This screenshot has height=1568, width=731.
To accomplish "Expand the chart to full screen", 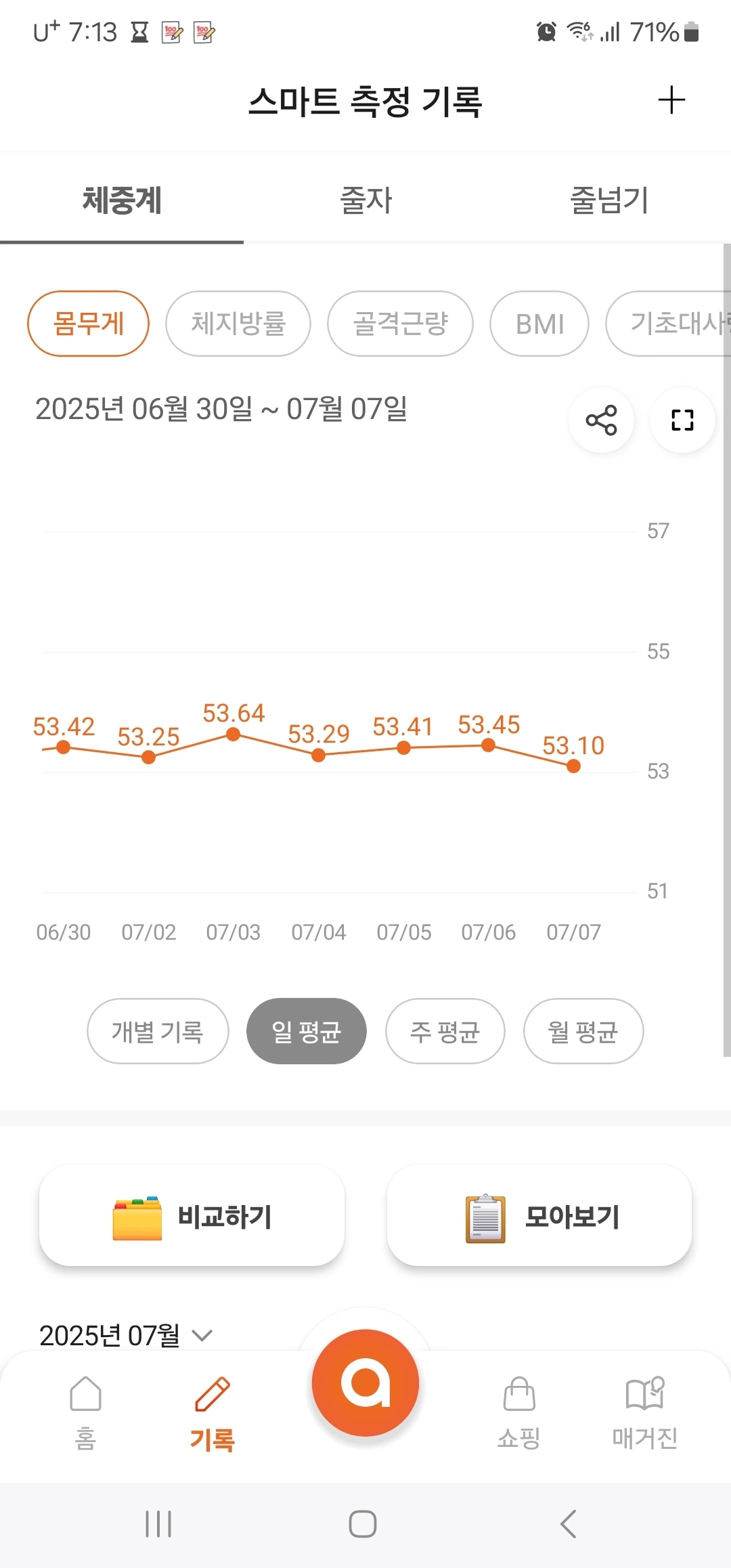I will (682, 420).
